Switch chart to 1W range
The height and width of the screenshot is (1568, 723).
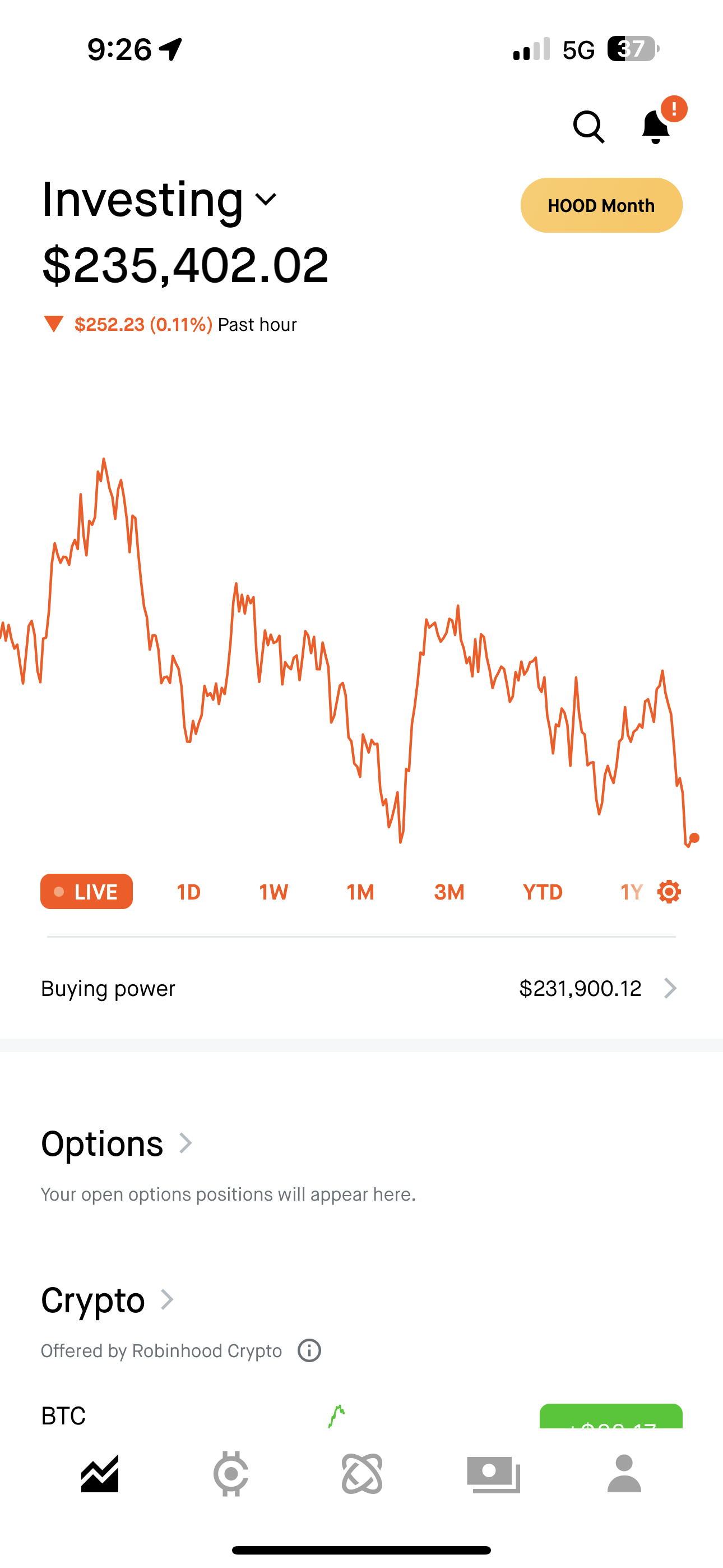pyautogui.click(x=274, y=892)
